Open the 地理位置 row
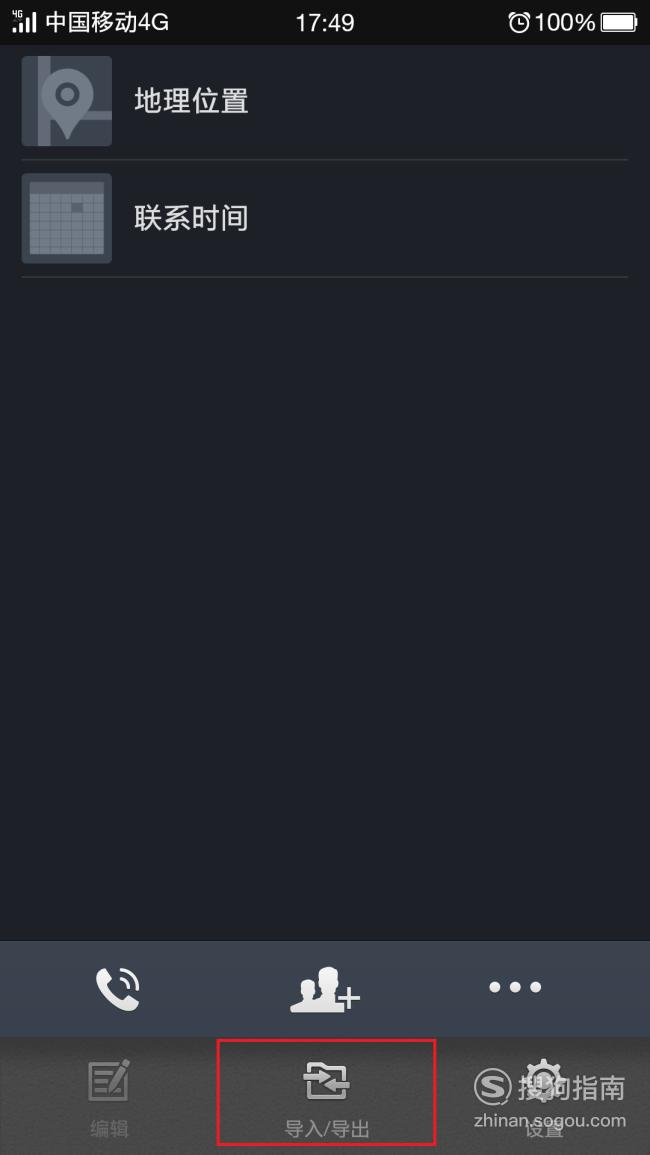This screenshot has width=650, height=1155. pos(324,101)
